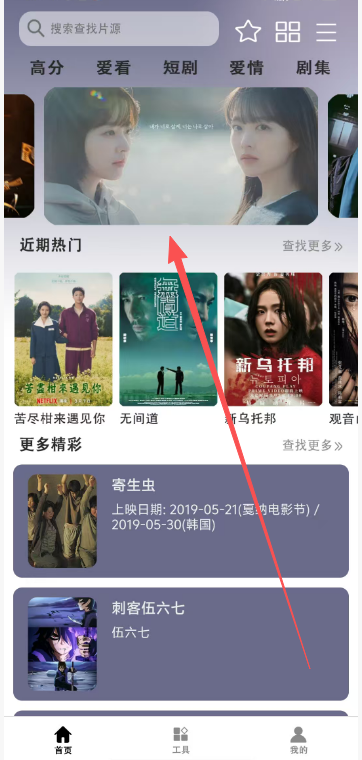Switch to the 爱看 tab
The width and height of the screenshot is (362, 760).
[113, 68]
